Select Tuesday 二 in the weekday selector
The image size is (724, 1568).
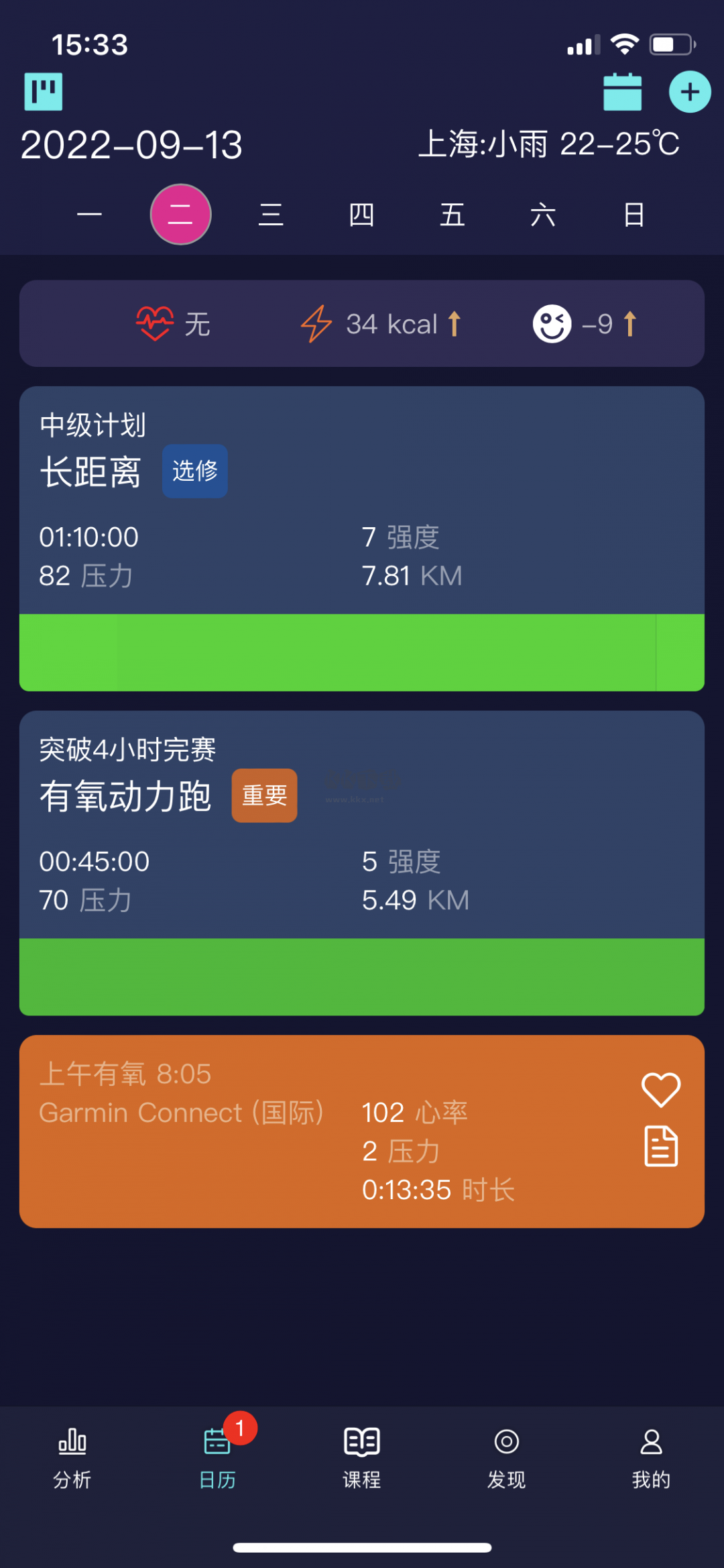pyautogui.click(x=180, y=215)
